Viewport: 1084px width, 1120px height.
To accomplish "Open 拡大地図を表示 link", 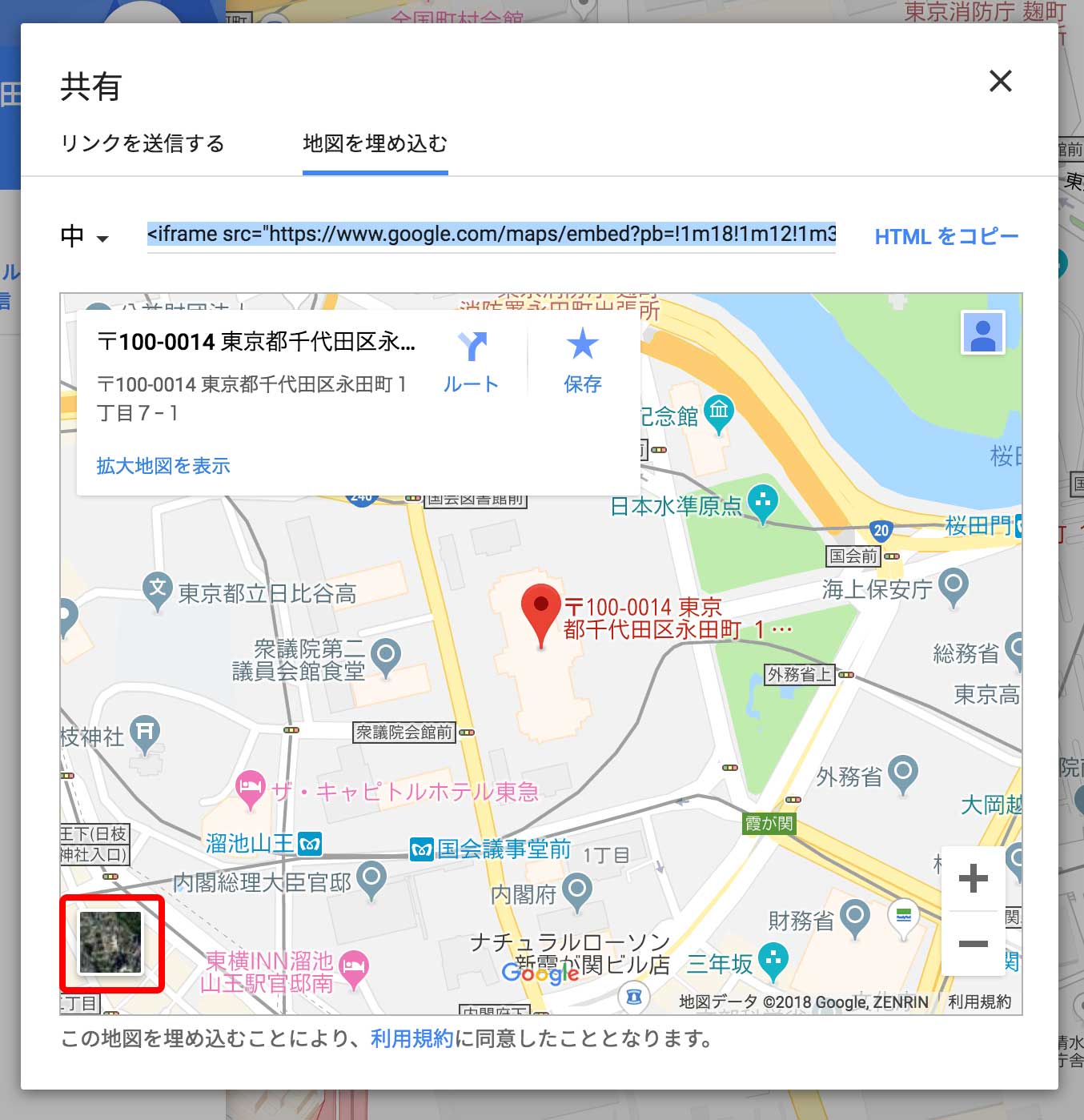I will pos(163,466).
